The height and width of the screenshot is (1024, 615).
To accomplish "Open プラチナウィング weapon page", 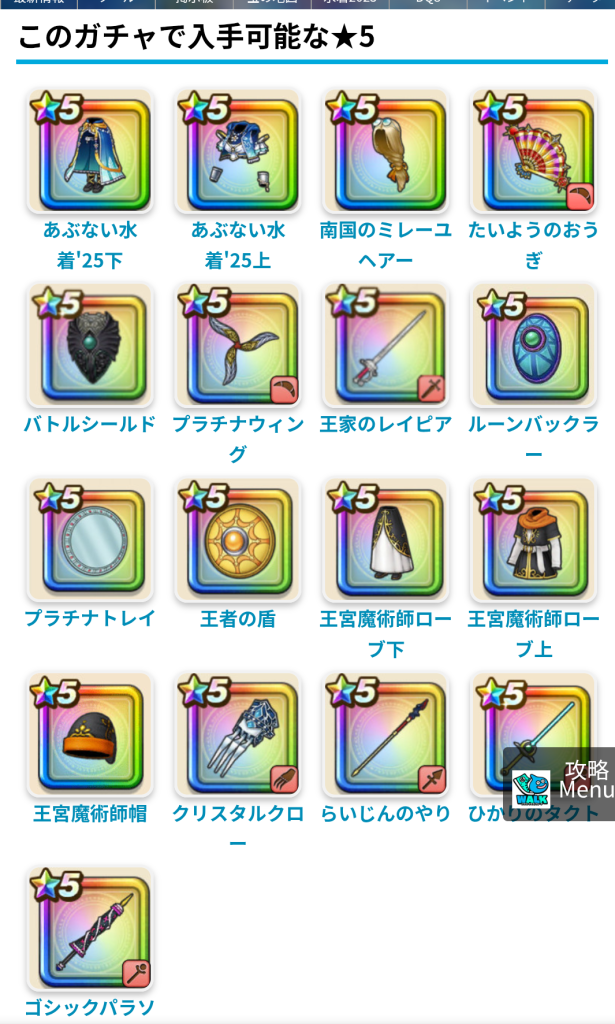I will tap(238, 345).
